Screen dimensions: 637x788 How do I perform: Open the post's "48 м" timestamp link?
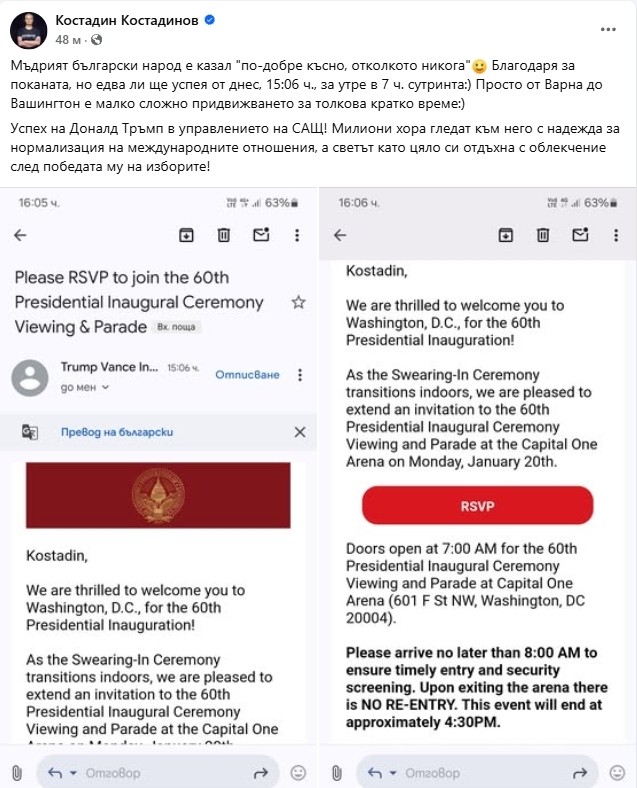(68, 40)
